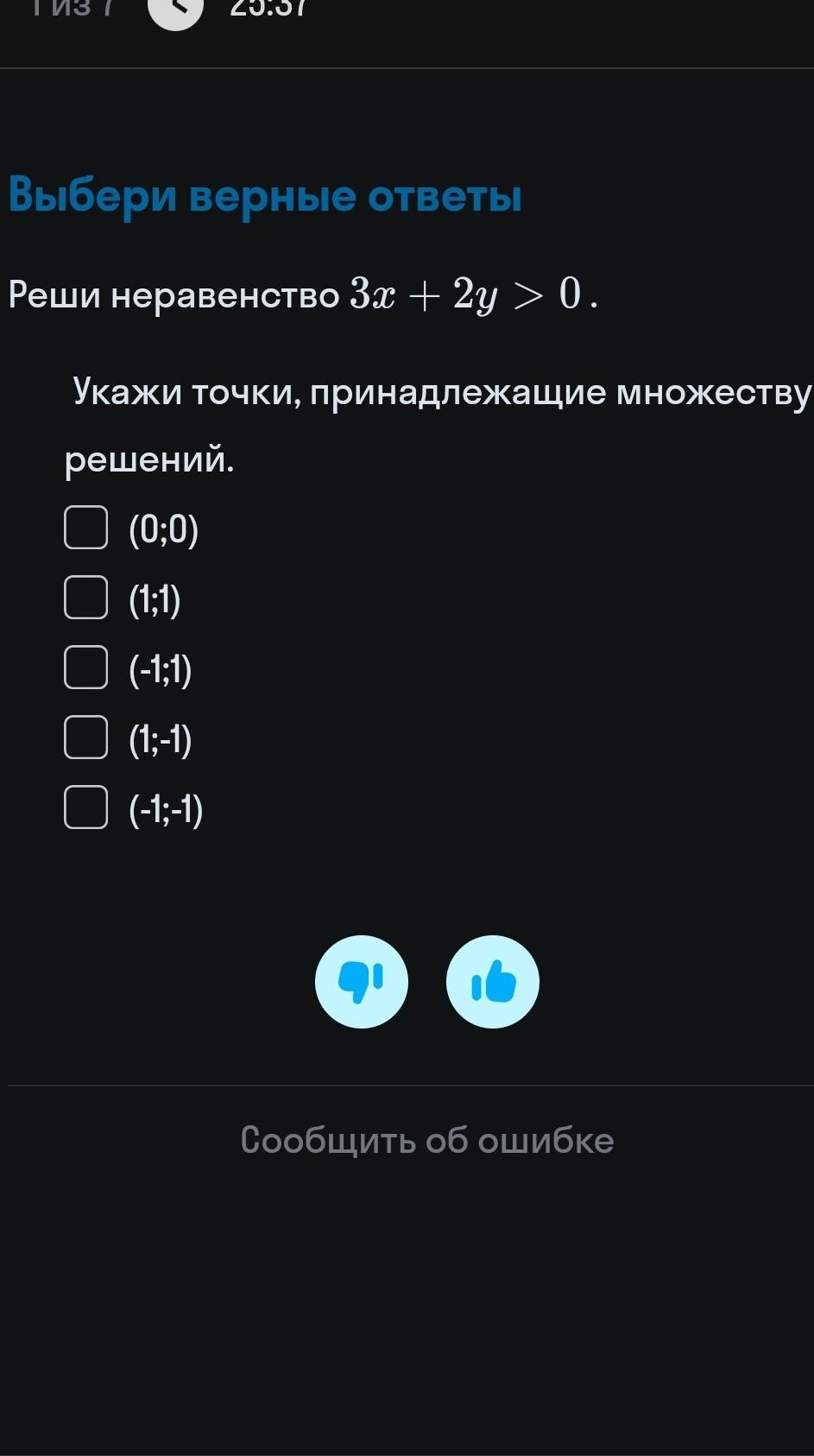814x1456 pixels.
Task: Open Сообщить об ошибке link
Action: pyautogui.click(x=427, y=1140)
